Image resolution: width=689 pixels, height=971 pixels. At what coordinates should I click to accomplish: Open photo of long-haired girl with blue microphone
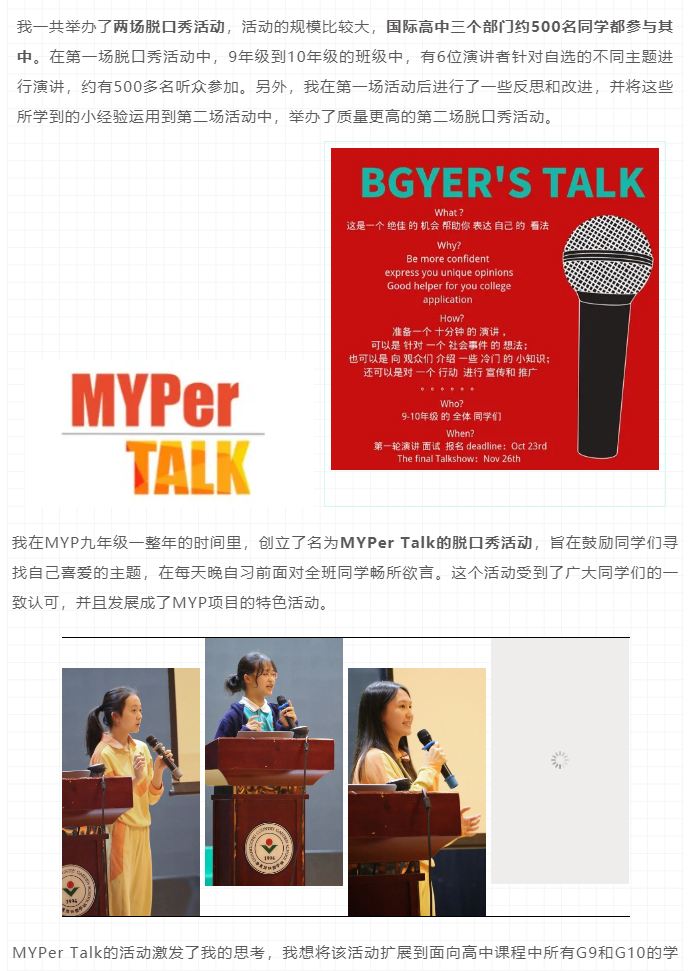pos(416,791)
